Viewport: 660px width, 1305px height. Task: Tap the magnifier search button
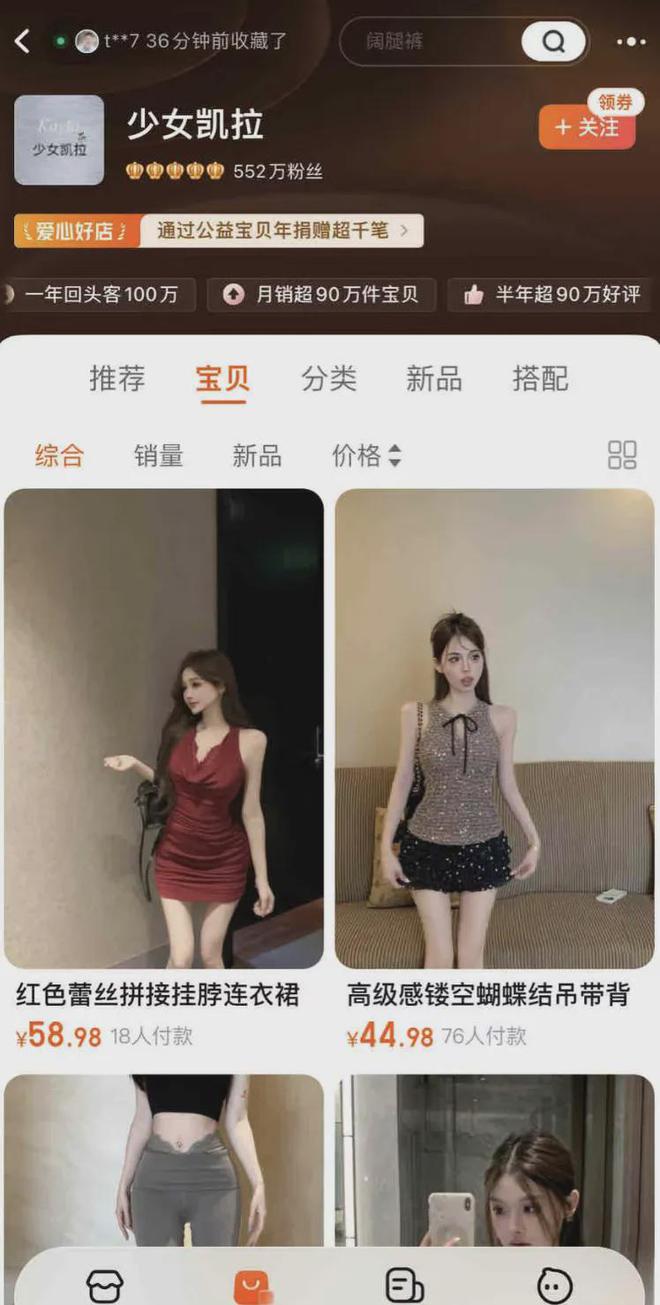(x=553, y=42)
